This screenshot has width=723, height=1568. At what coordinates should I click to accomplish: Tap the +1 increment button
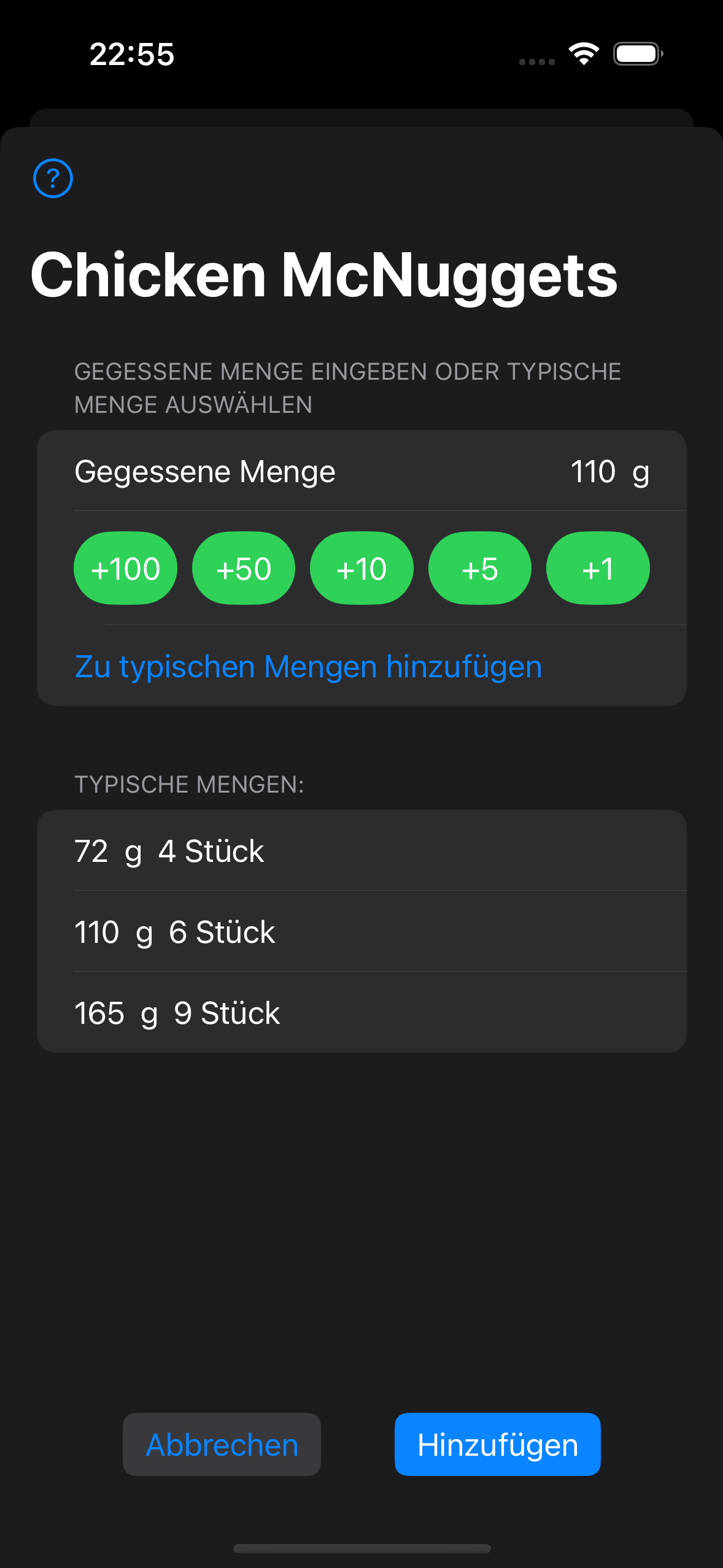pyautogui.click(x=598, y=568)
